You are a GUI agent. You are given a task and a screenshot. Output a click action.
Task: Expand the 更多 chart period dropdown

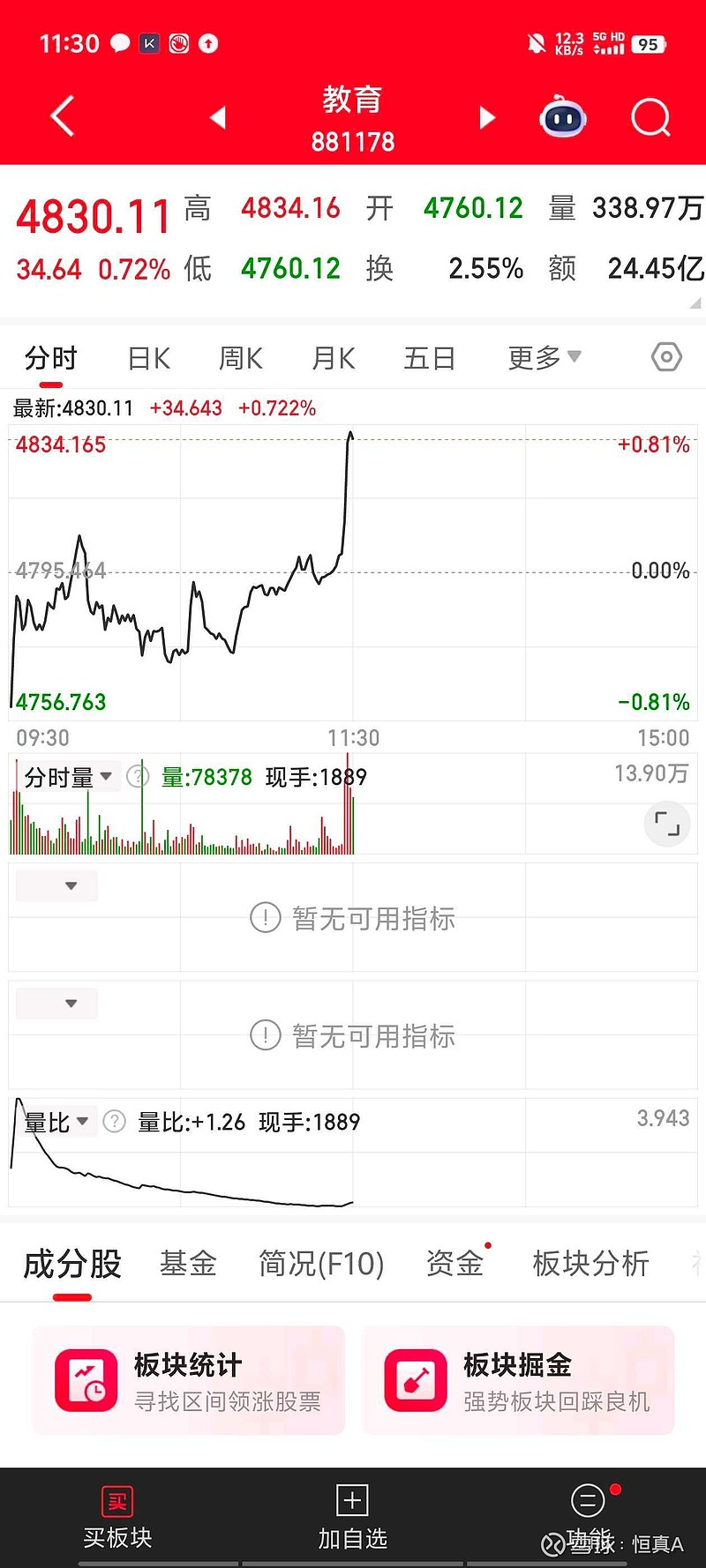click(x=545, y=357)
